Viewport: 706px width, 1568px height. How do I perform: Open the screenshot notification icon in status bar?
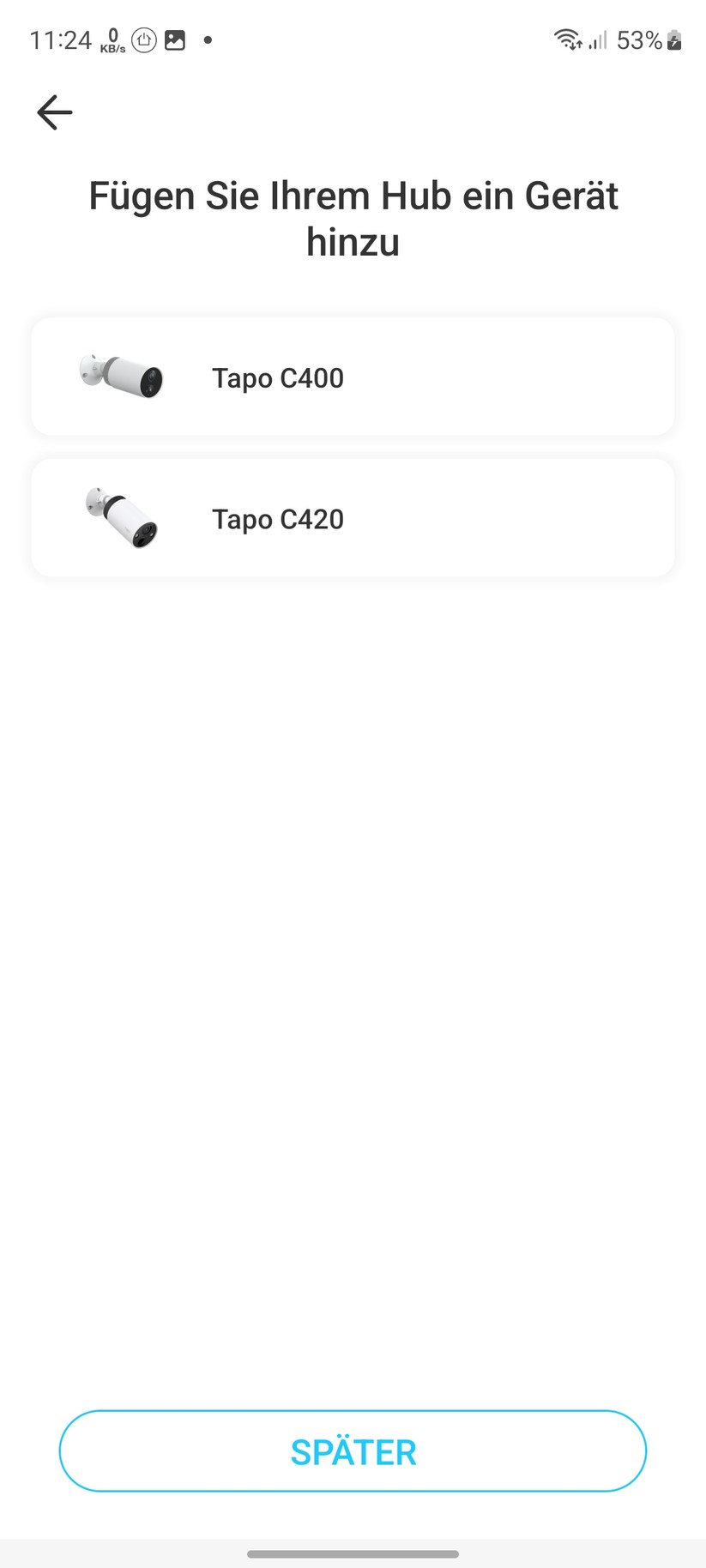pos(174,39)
